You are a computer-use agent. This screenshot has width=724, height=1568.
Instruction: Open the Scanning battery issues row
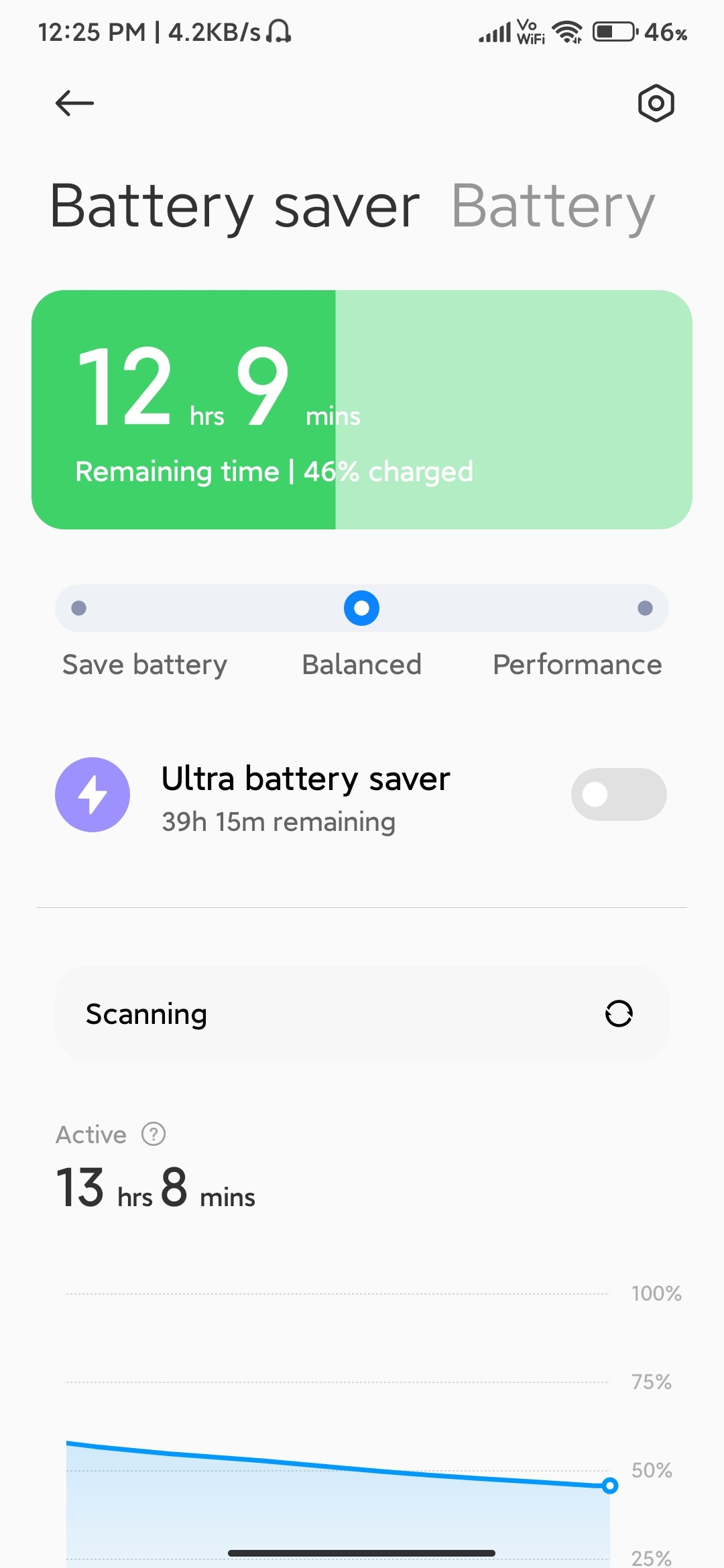click(362, 1014)
